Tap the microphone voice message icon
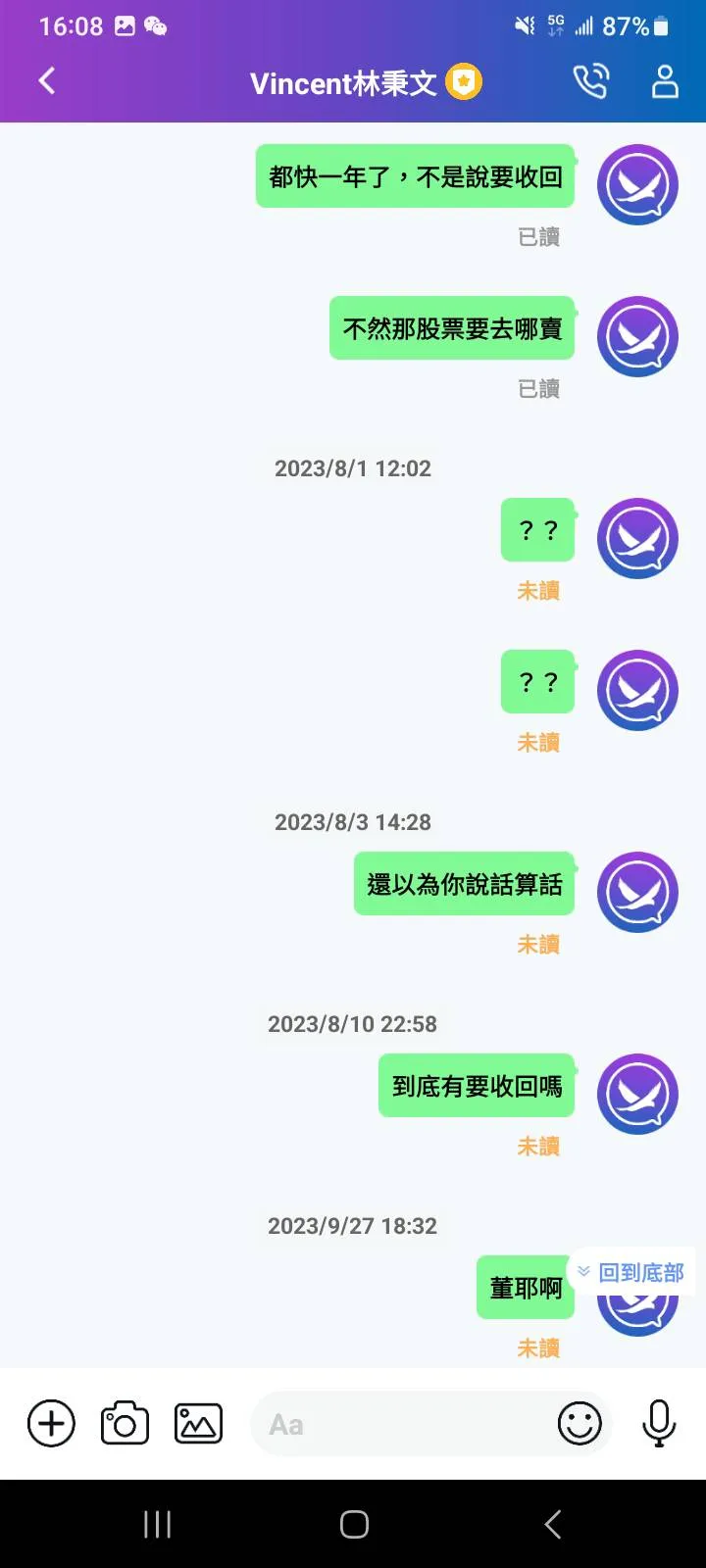The width and height of the screenshot is (706, 1568). click(x=658, y=1423)
